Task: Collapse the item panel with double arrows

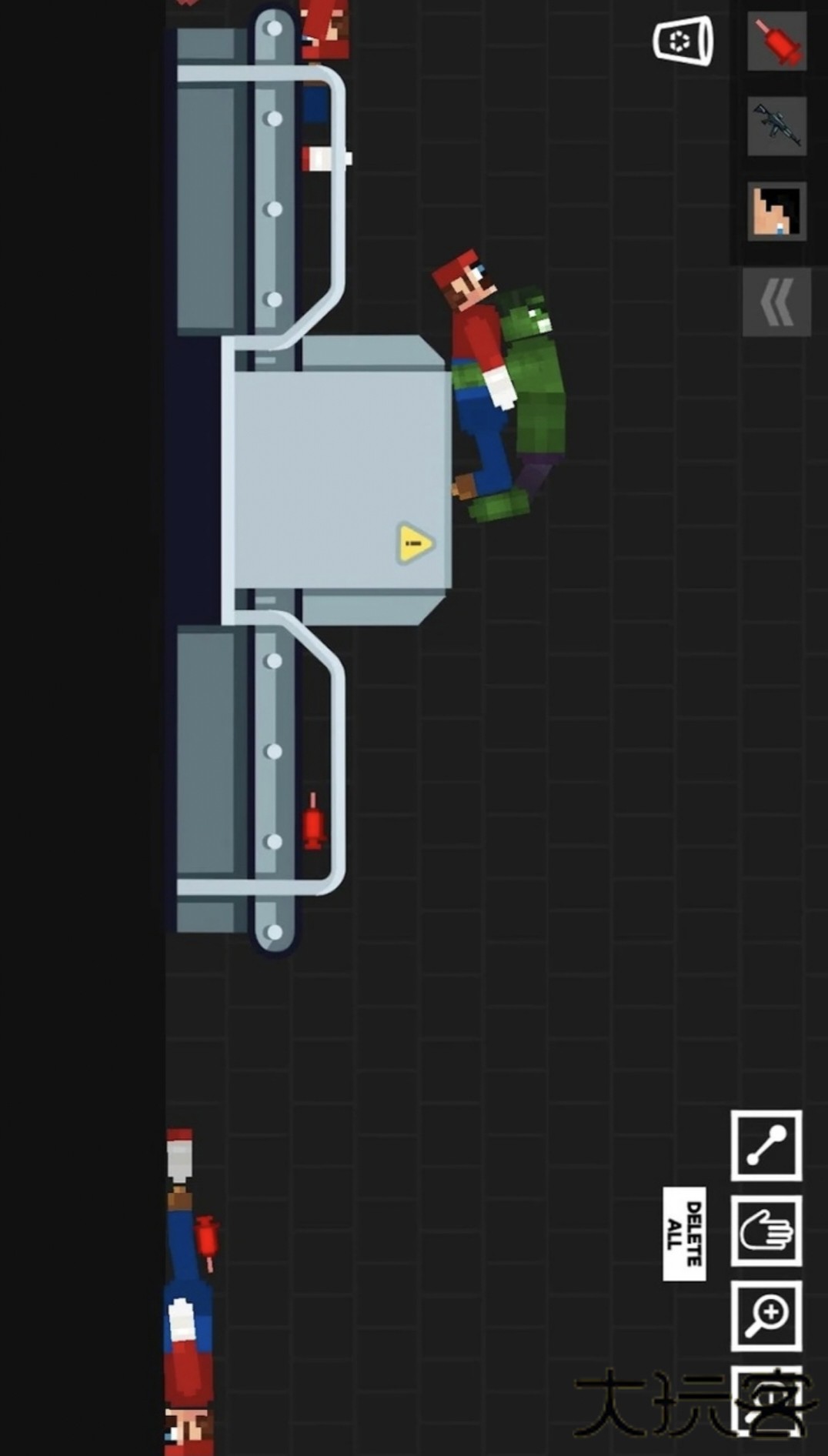Action: click(777, 302)
